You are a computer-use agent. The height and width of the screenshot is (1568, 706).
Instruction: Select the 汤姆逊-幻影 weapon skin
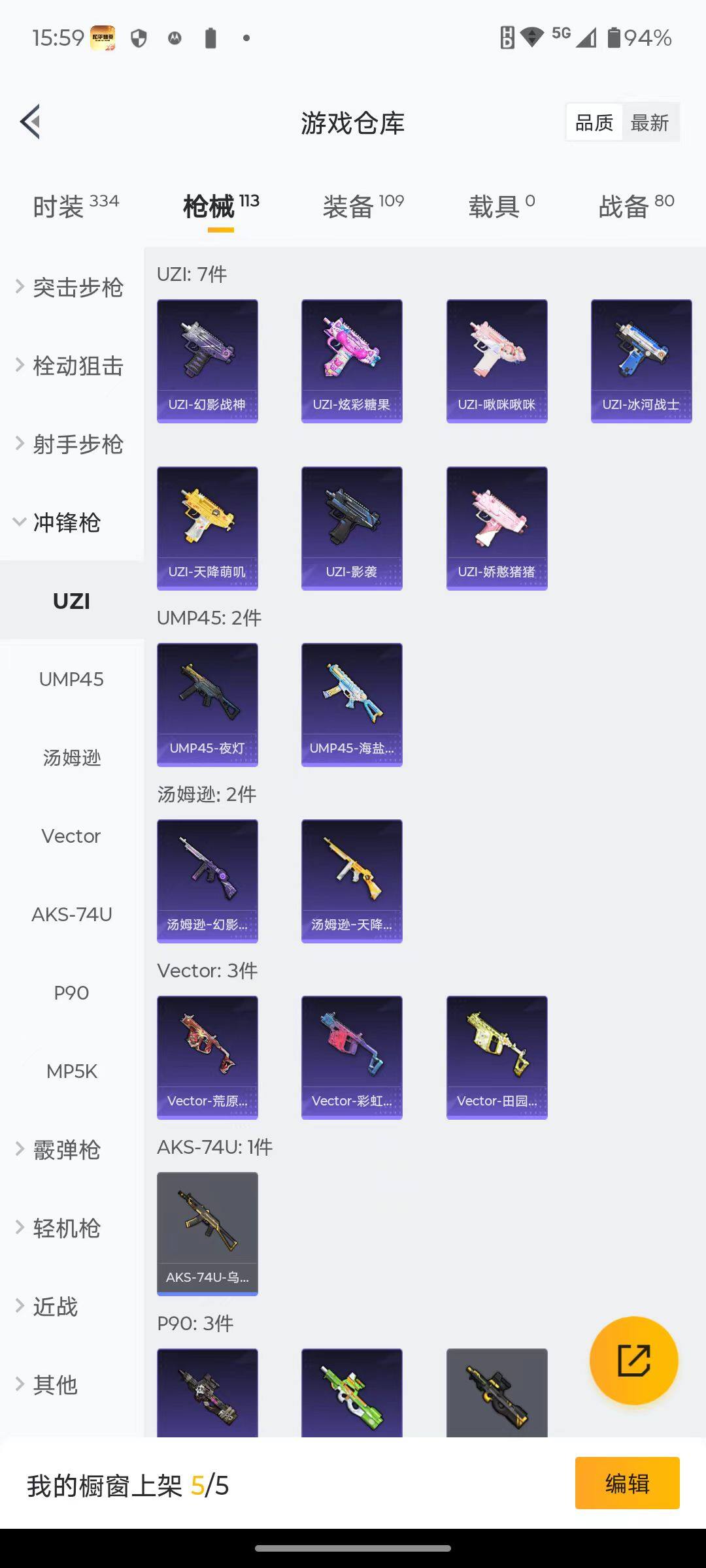point(207,881)
